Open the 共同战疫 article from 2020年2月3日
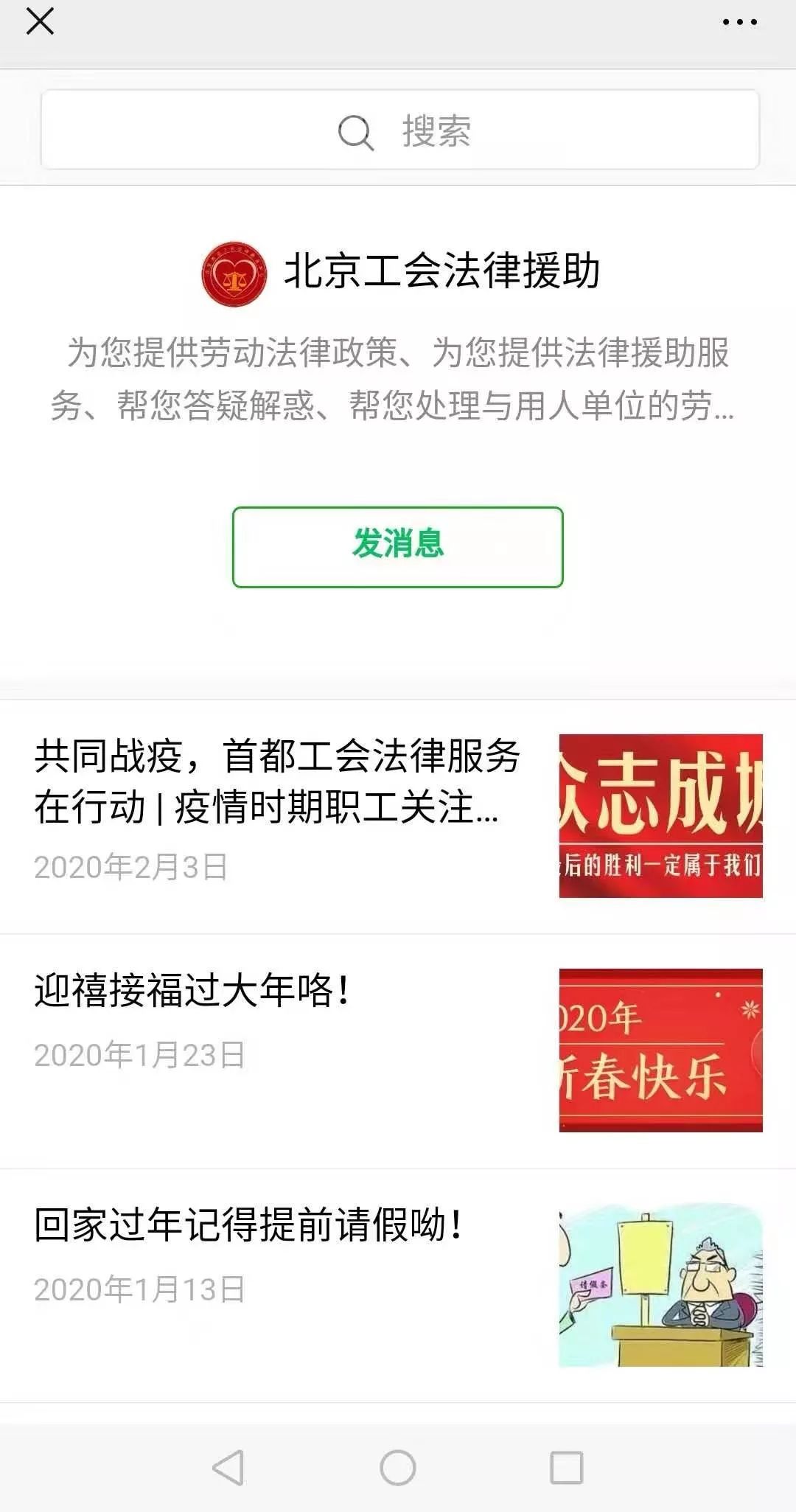 point(278,781)
